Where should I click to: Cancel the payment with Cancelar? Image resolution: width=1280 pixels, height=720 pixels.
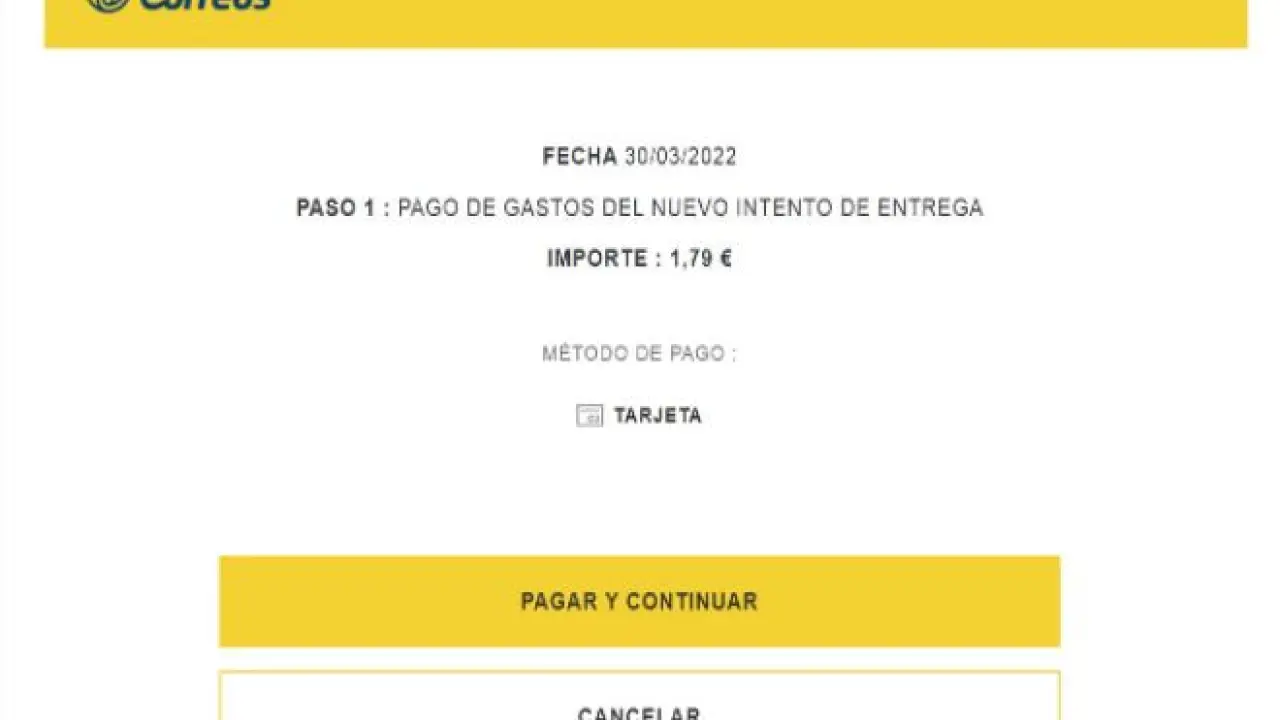coord(639,703)
